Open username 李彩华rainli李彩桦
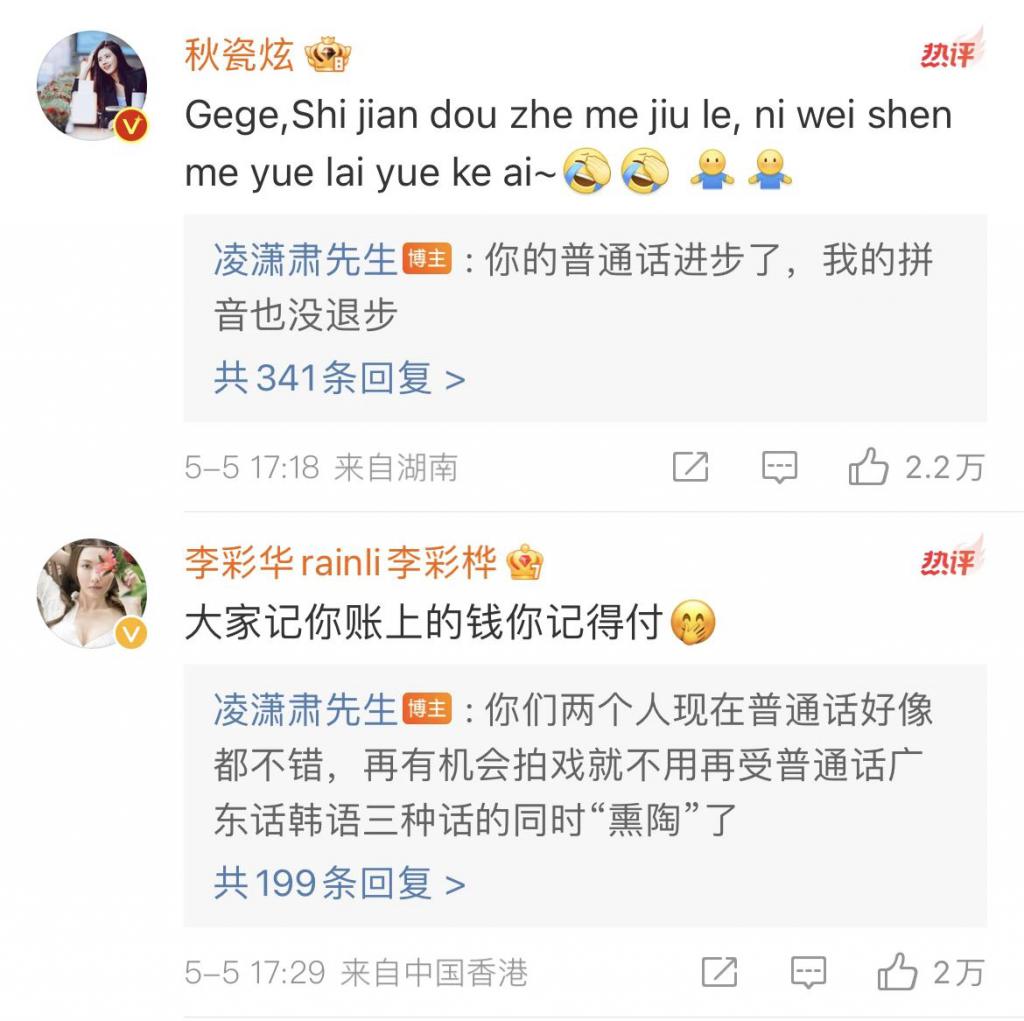Screen dimensions: 1024x1021 pos(340,563)
